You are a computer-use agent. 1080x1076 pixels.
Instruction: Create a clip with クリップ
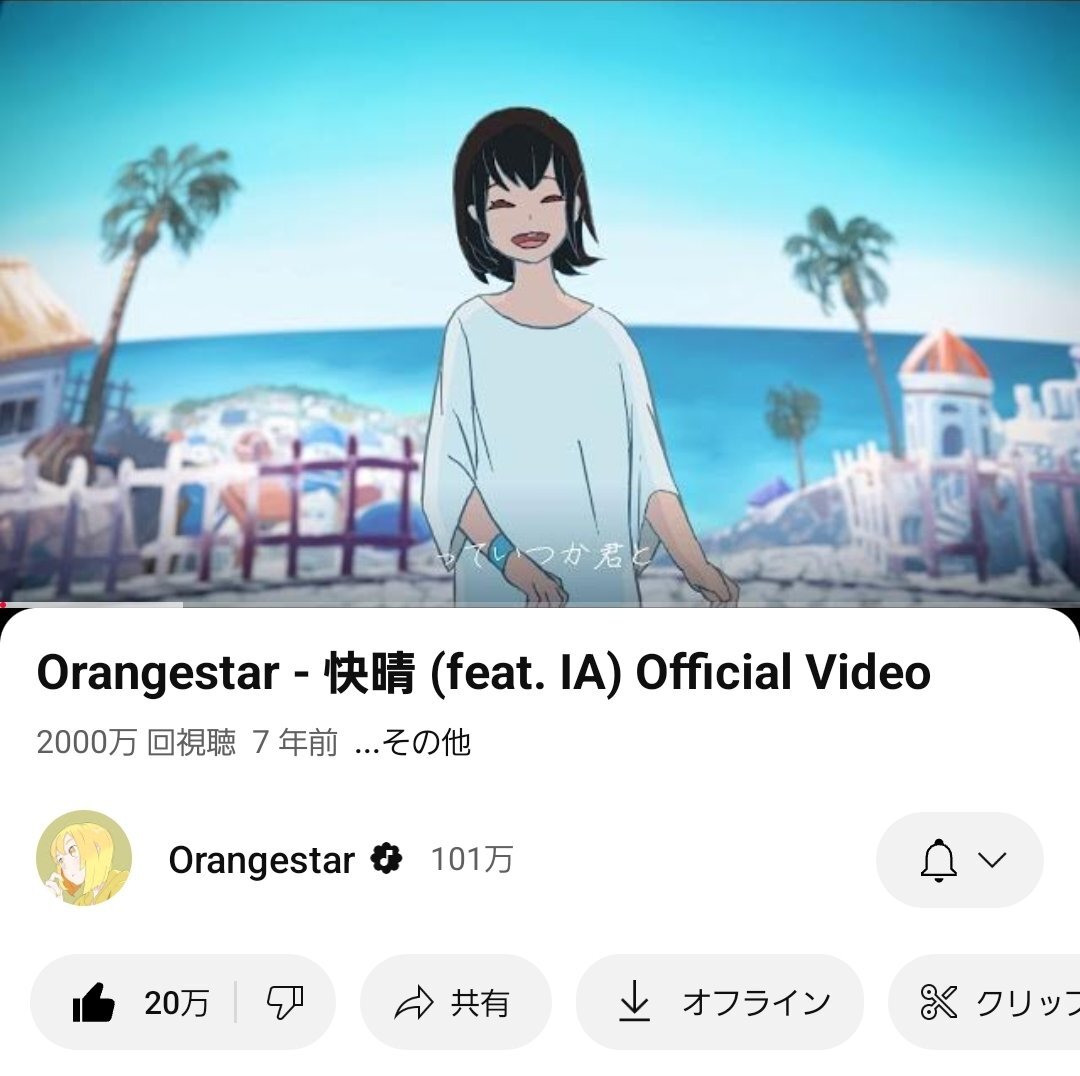coord(990,1002)
